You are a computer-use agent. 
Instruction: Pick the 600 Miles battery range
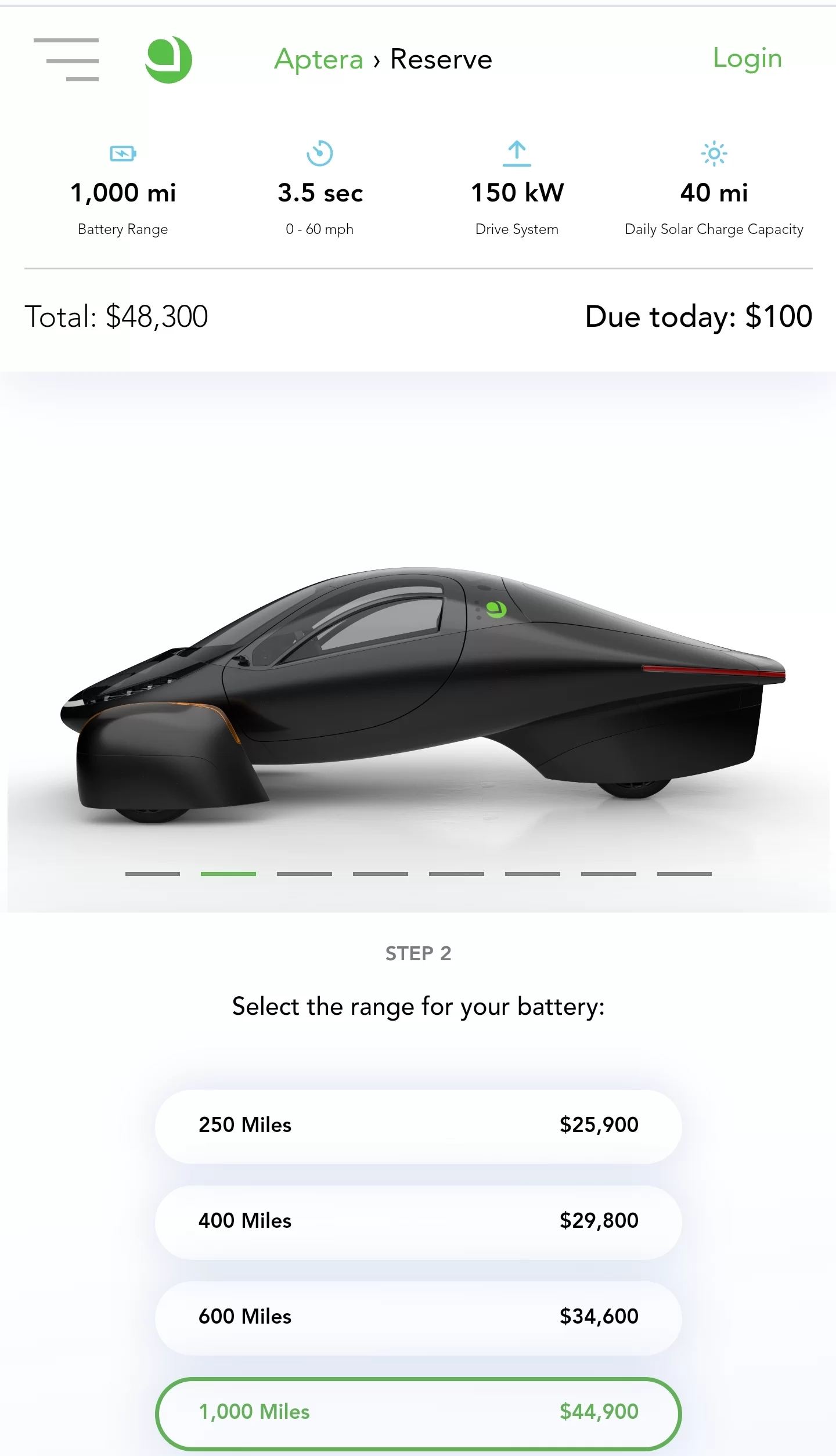point(418,1318)
